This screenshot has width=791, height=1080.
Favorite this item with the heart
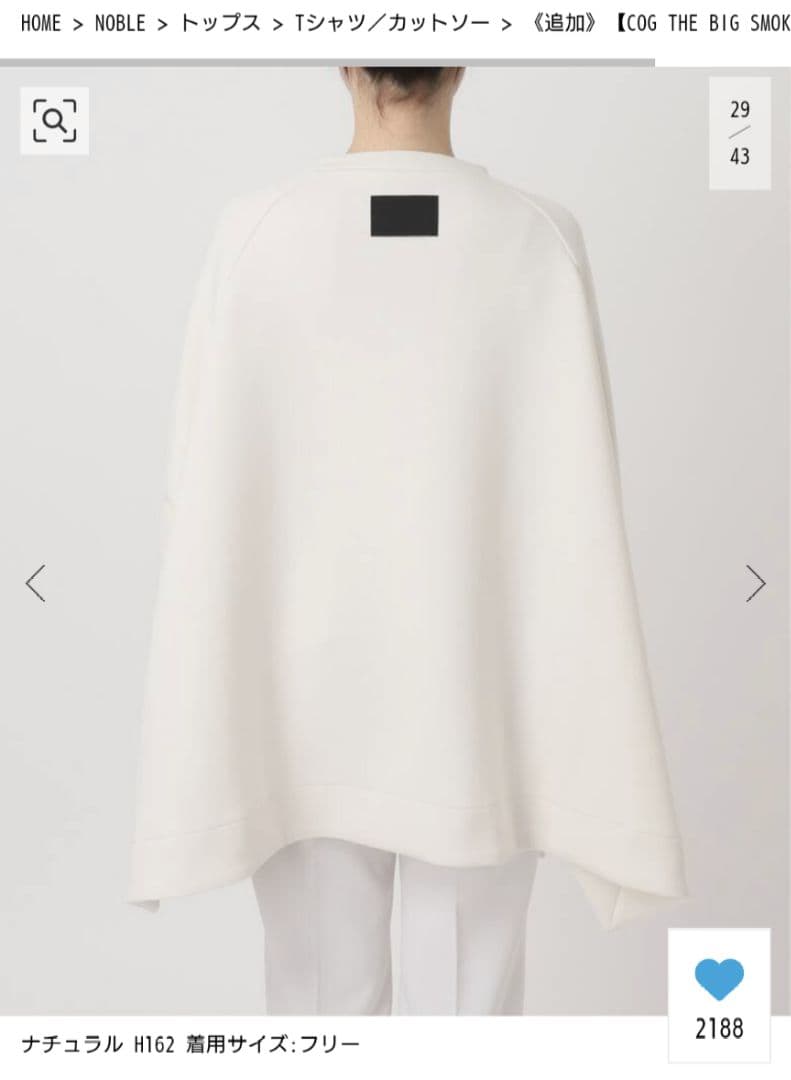(719, 980)
